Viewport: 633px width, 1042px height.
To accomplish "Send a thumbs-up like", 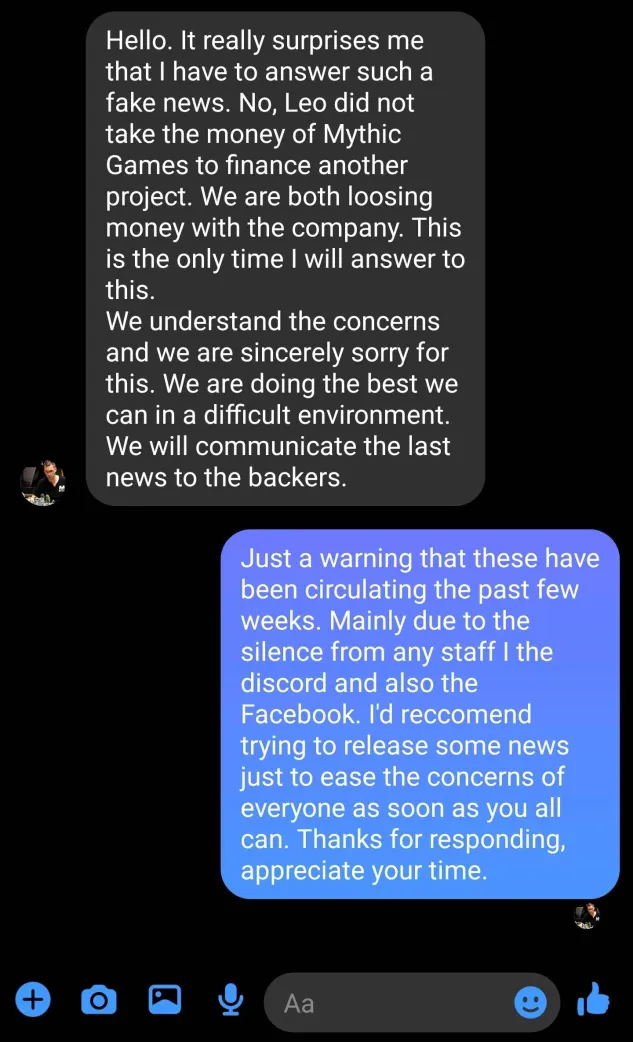I will pyautogui.click(x=592, y=999).
